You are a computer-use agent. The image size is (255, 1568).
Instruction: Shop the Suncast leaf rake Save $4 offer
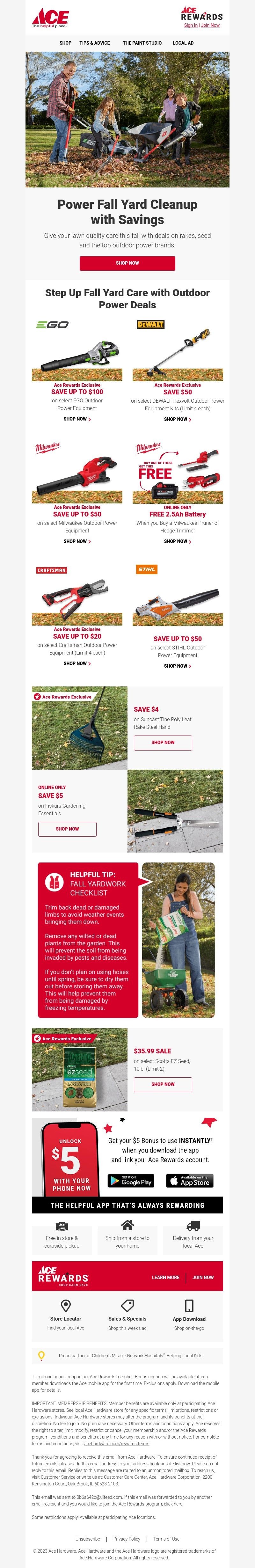tap(163, 743)
